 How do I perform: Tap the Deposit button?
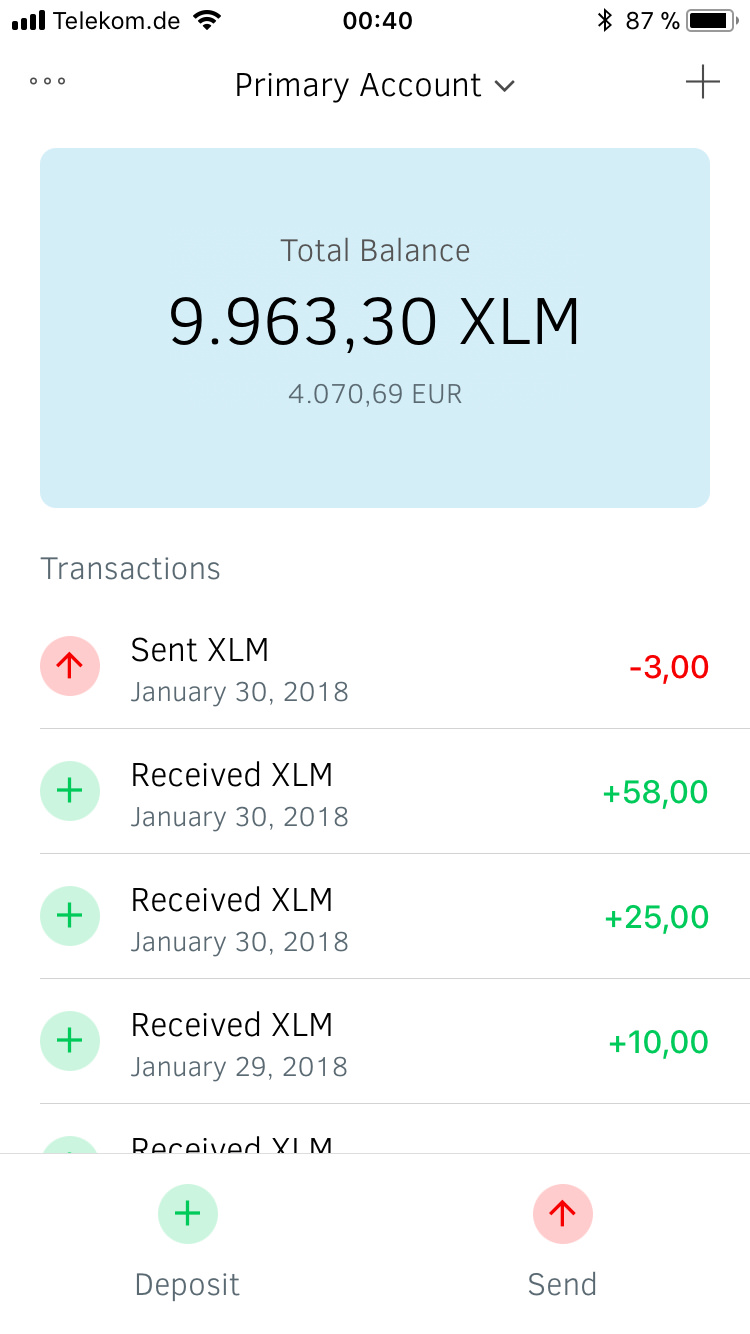pyautogui.click(x=188, y=1238)
